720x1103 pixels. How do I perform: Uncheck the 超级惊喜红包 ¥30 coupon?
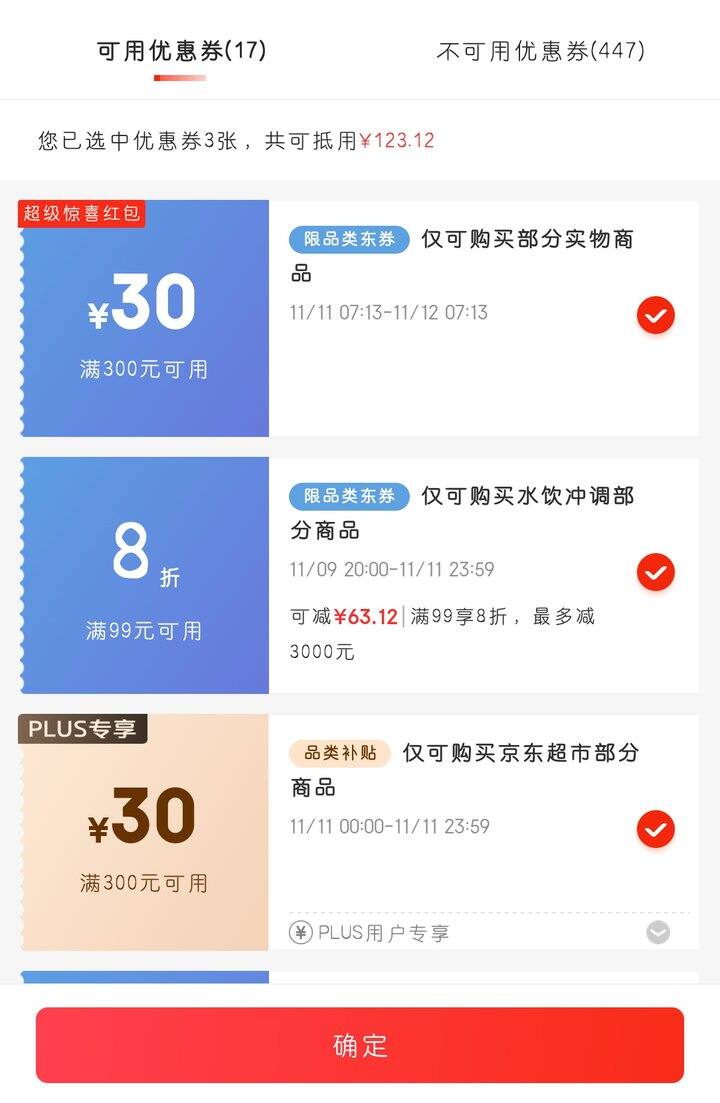click(655, 316)
